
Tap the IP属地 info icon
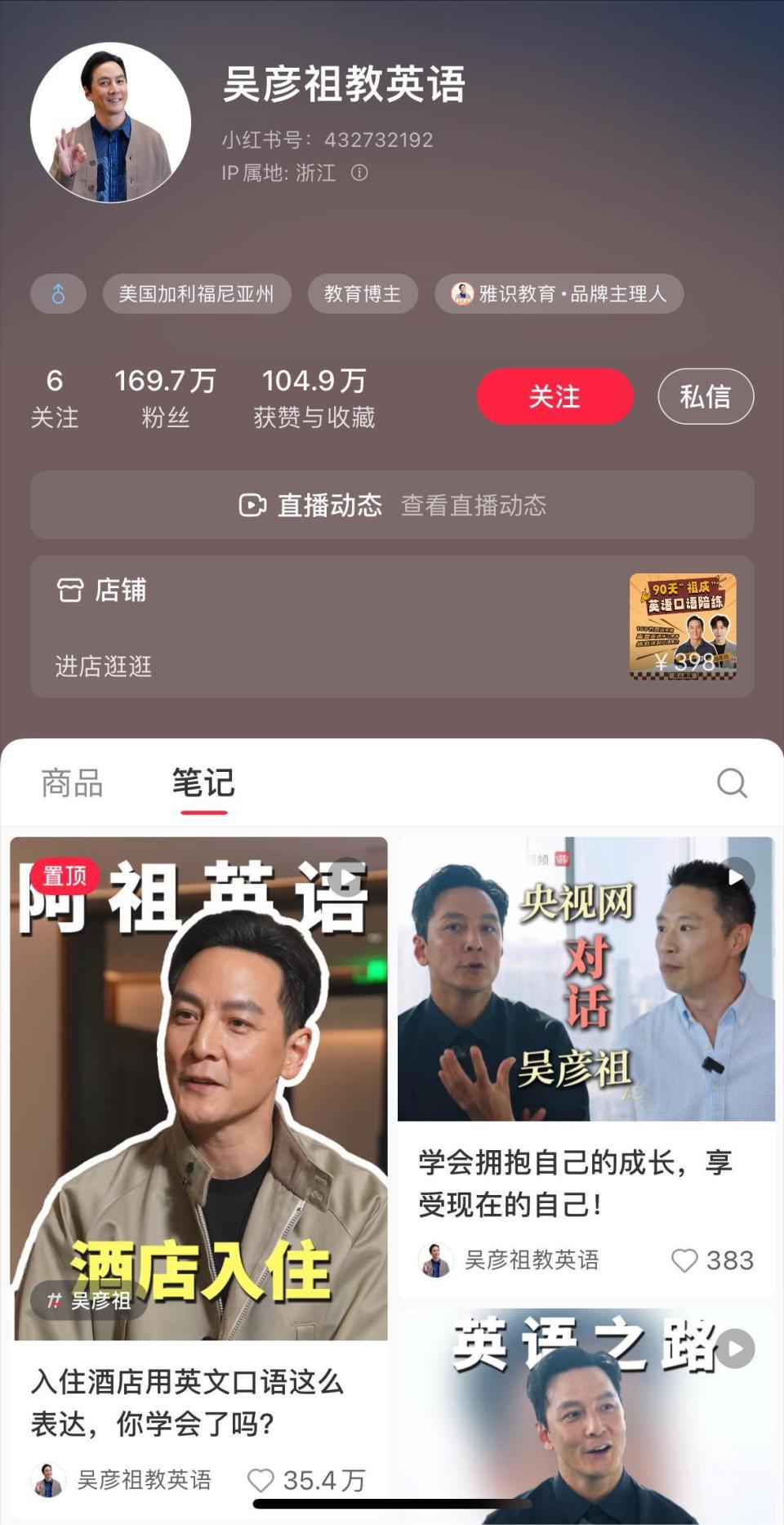(359, 172)
